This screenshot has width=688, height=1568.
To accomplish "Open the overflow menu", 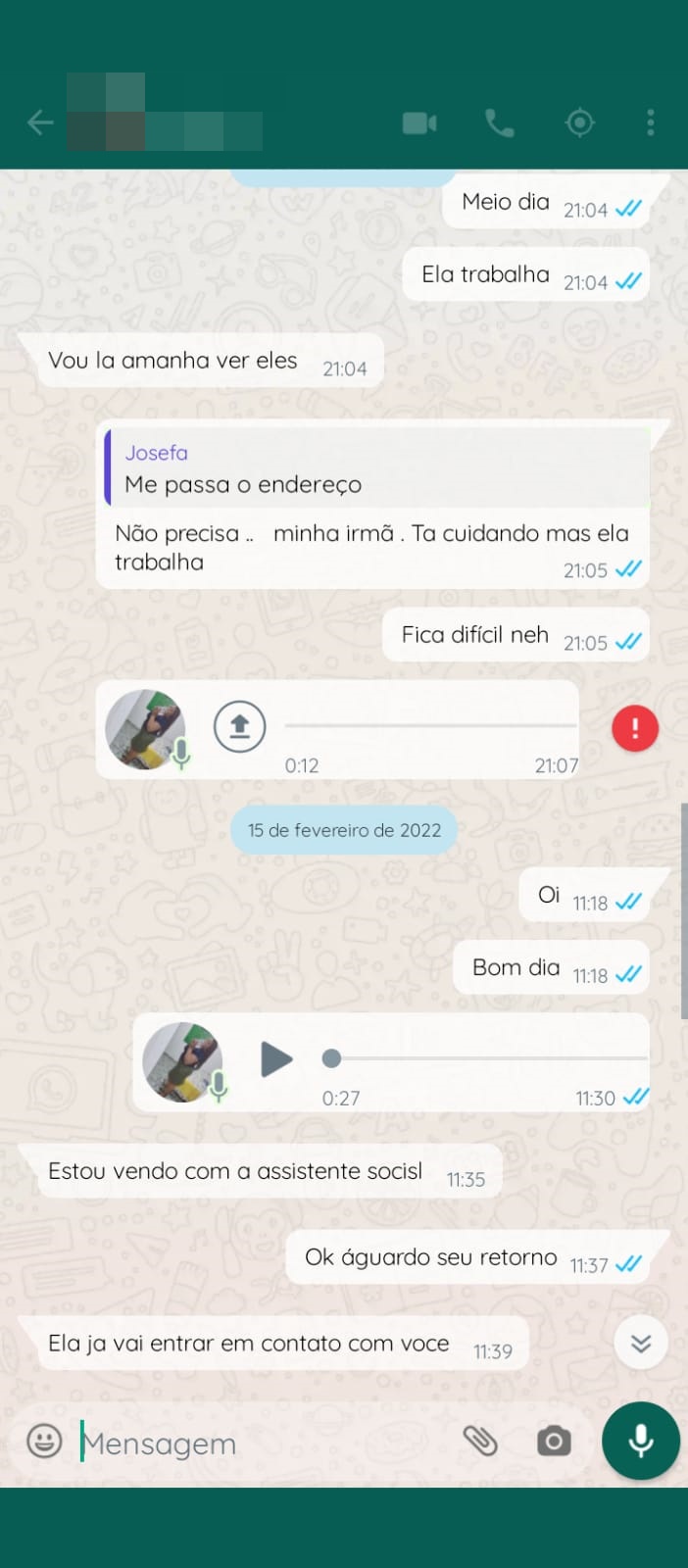I will 651,122.
